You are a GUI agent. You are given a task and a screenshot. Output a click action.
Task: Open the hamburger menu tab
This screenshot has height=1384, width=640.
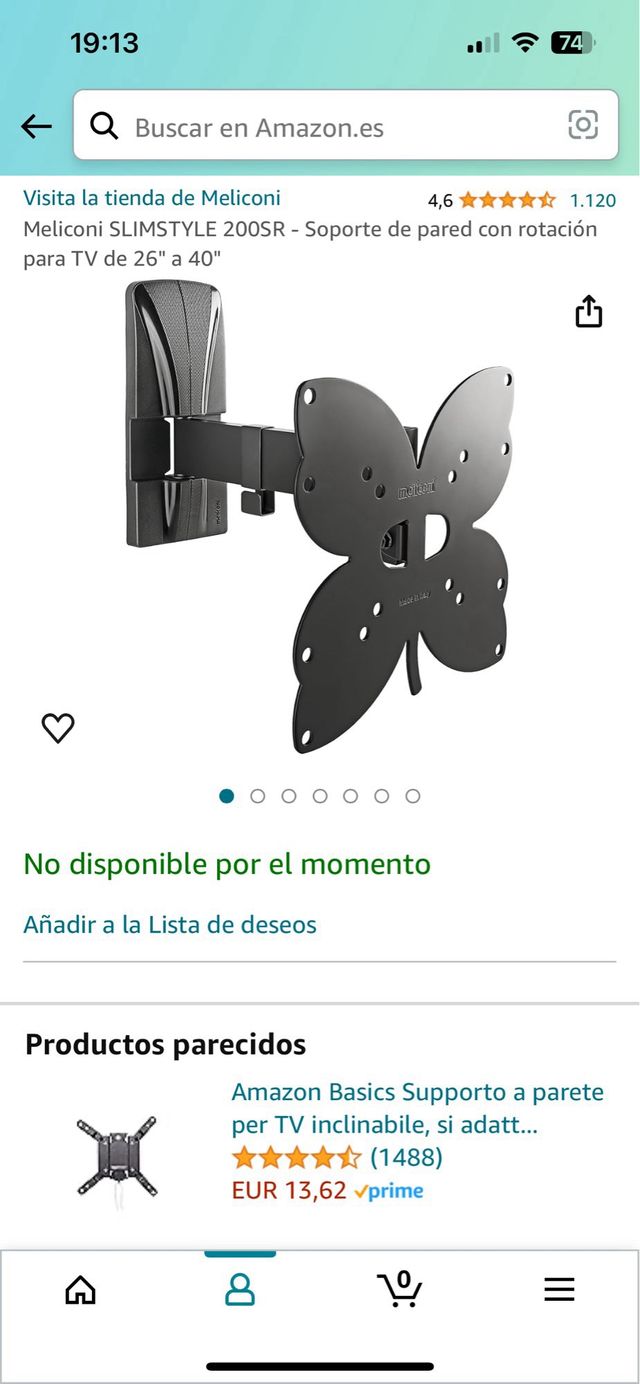559,1290
